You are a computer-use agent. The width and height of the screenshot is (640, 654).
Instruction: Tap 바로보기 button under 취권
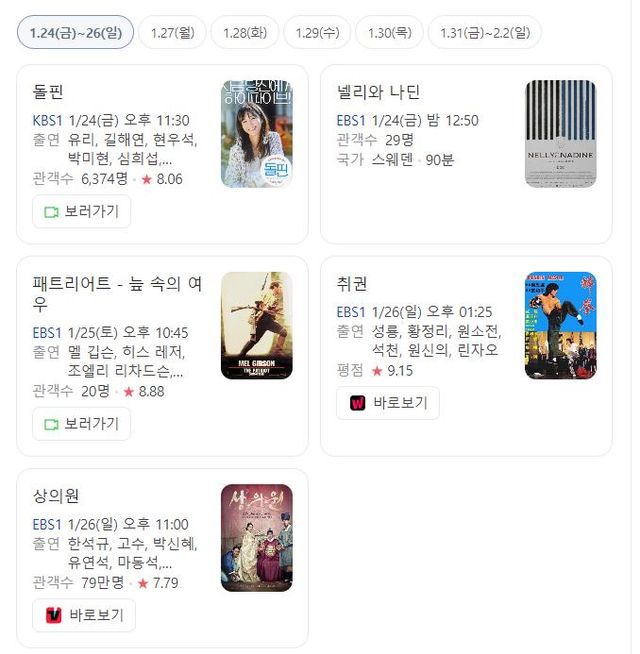point(388,403)
